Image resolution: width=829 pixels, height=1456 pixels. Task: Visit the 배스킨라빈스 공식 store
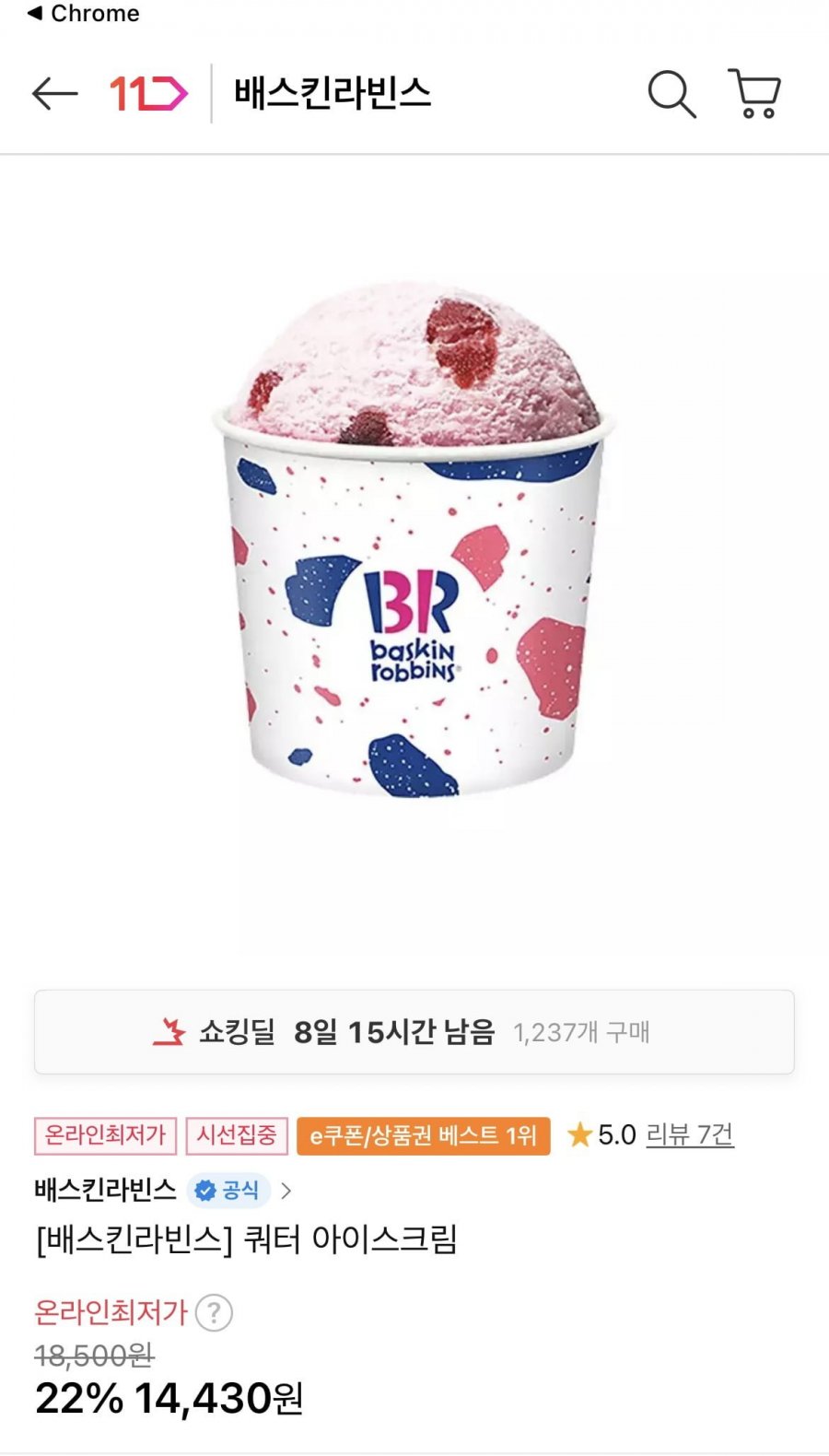coord(163,1190)
